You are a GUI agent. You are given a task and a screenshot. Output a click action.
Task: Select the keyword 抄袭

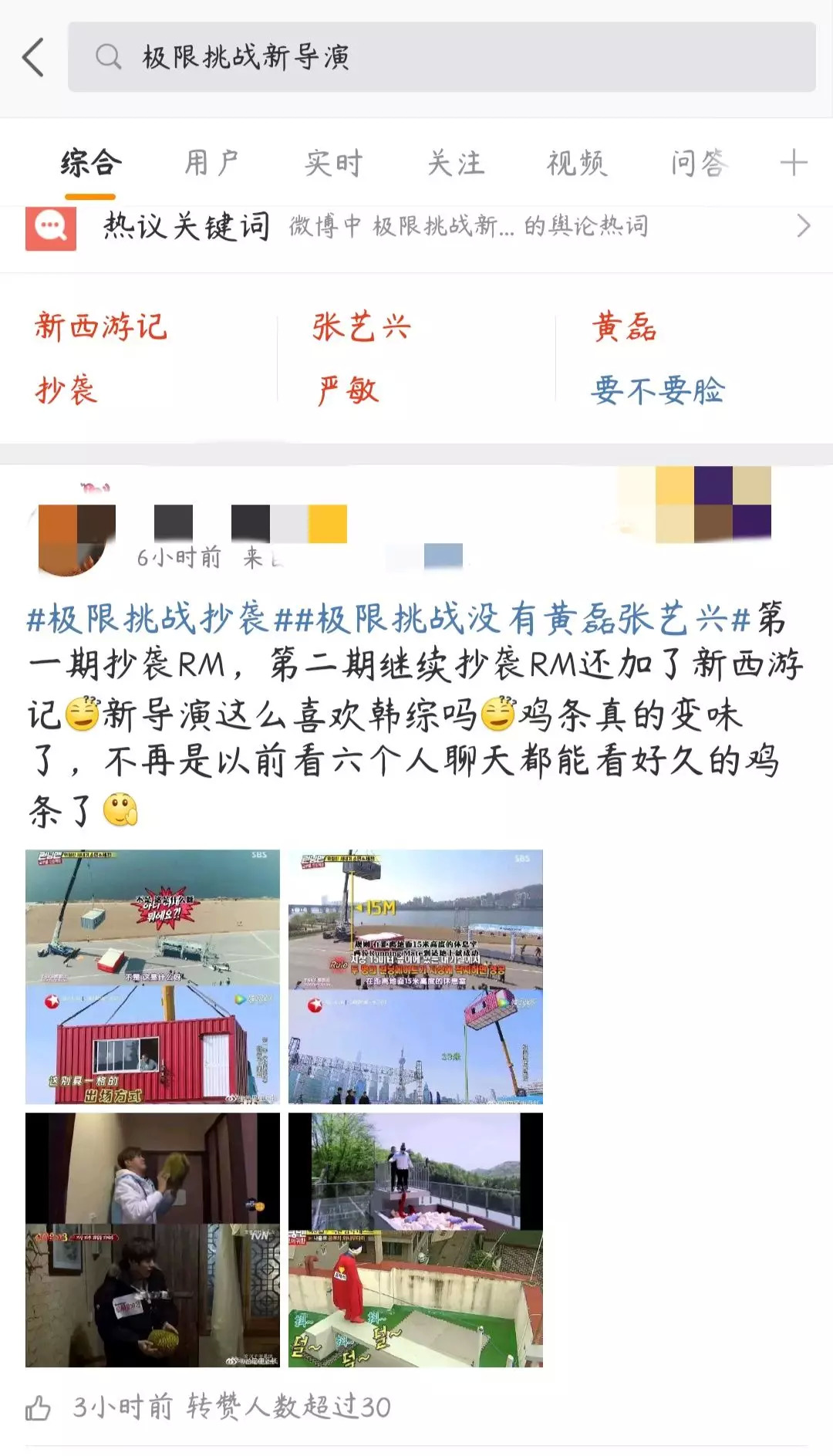[66, 390]
